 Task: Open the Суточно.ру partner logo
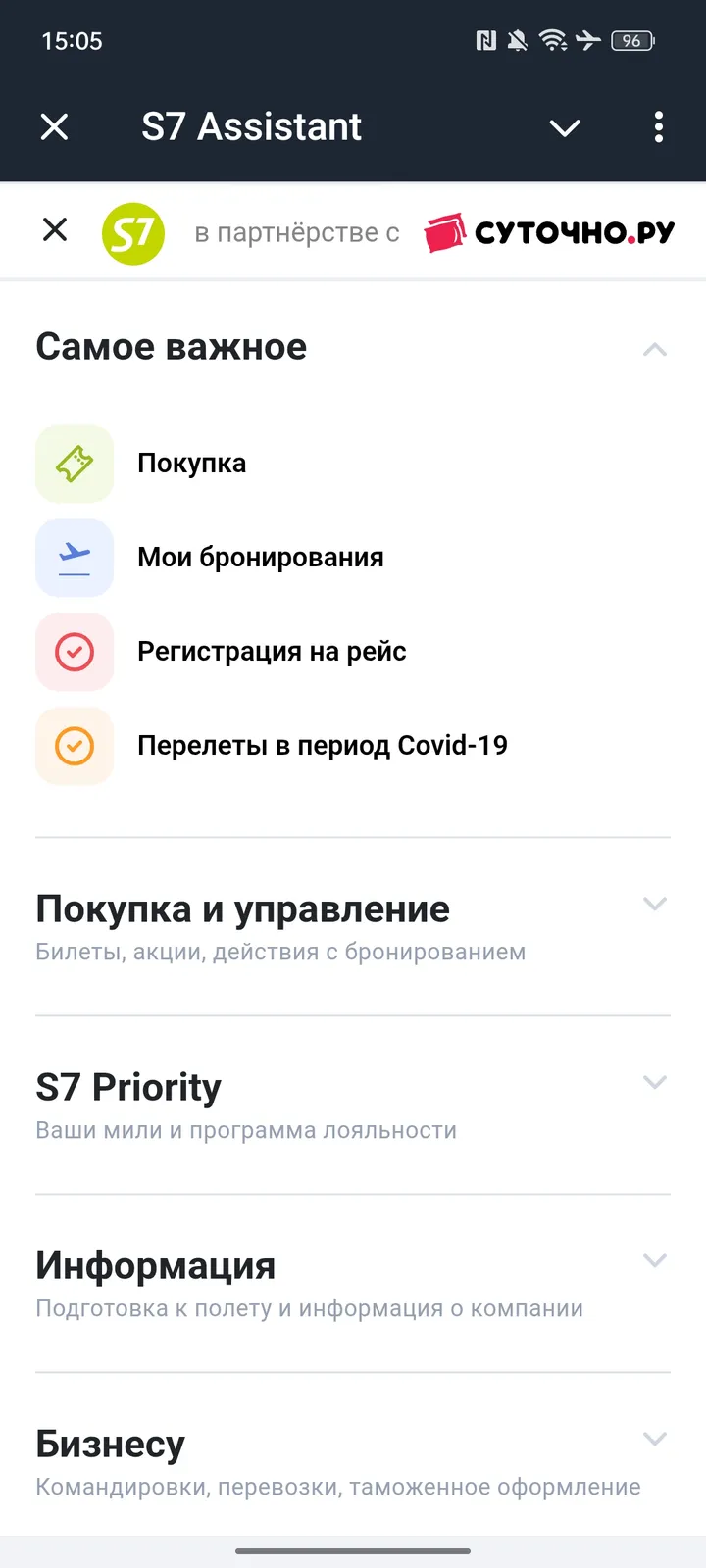coord(547,231)
